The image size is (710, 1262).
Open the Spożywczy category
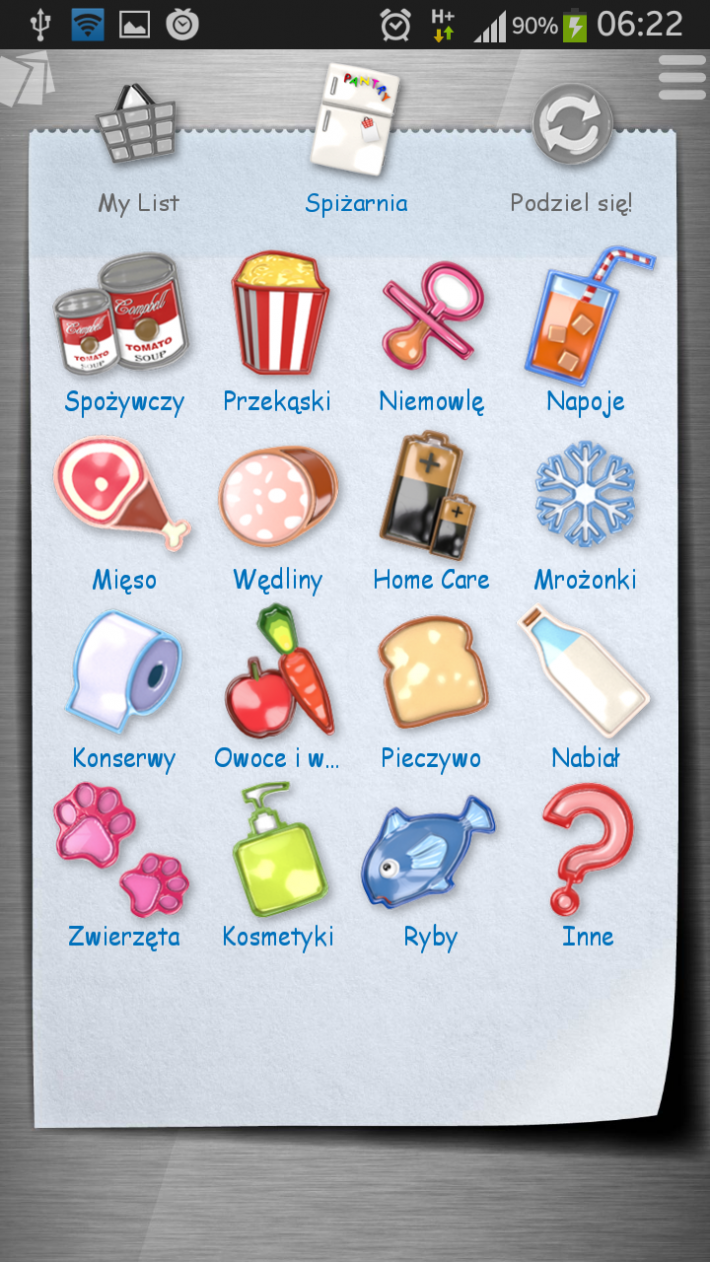(x=123, y=332)
